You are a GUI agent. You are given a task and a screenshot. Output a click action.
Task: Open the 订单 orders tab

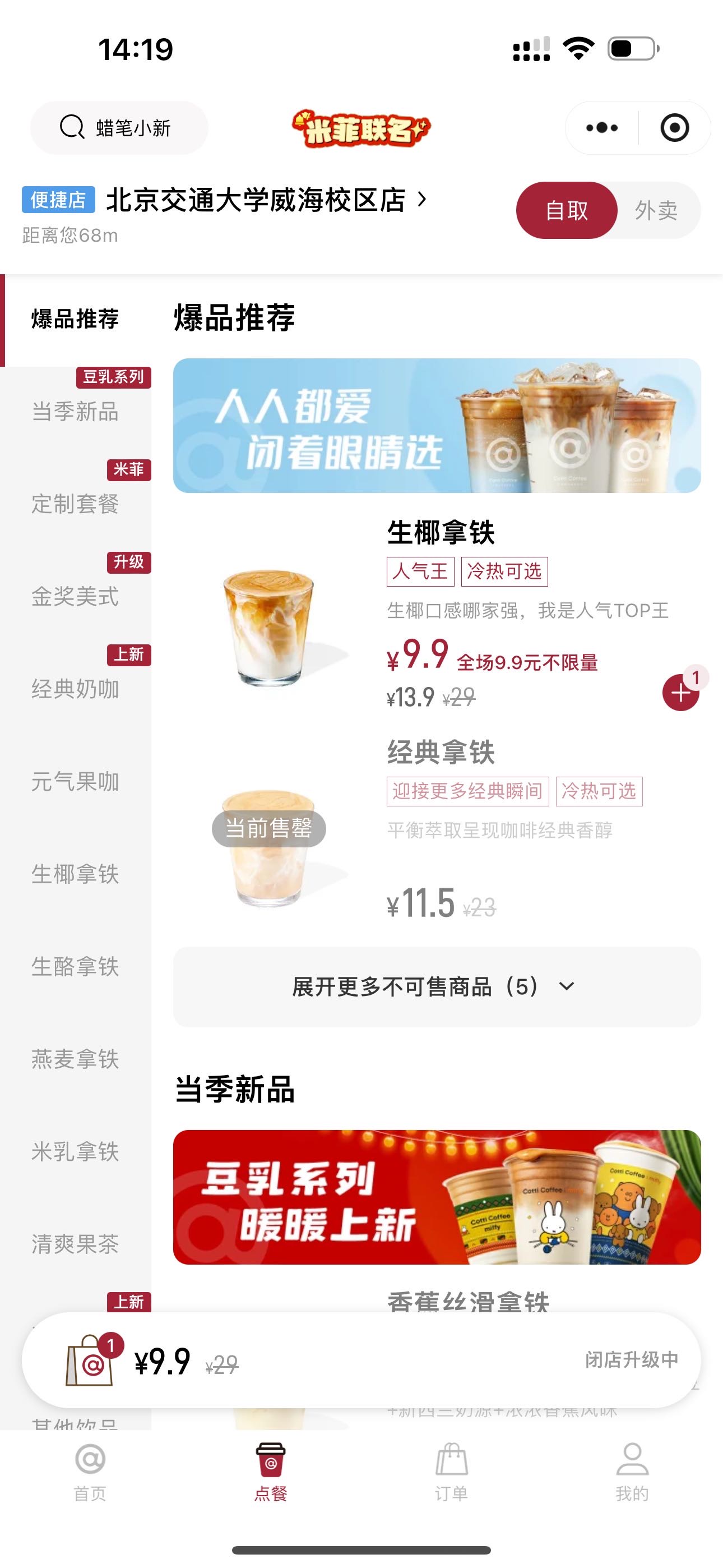pos(452,1472)
